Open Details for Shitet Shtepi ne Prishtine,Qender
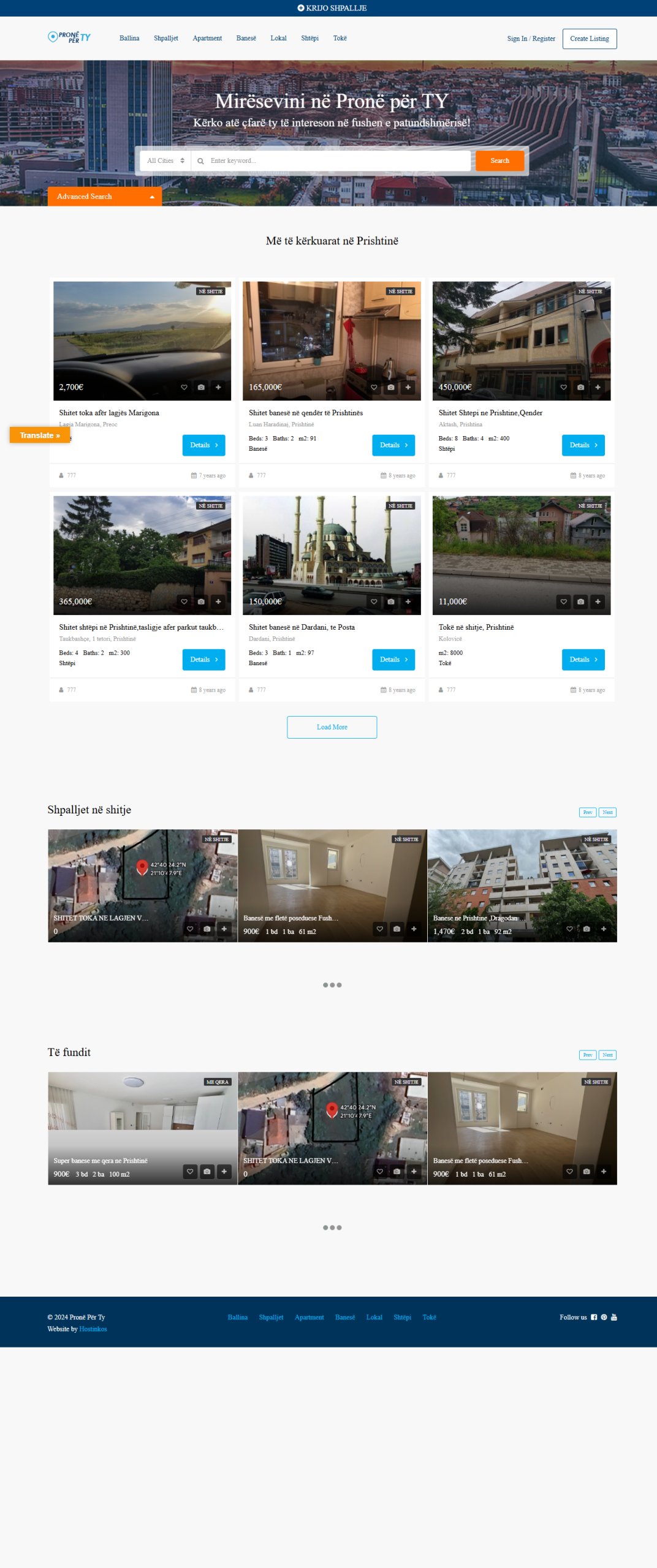Screen dimensions: 657x1568 point(583,445)
